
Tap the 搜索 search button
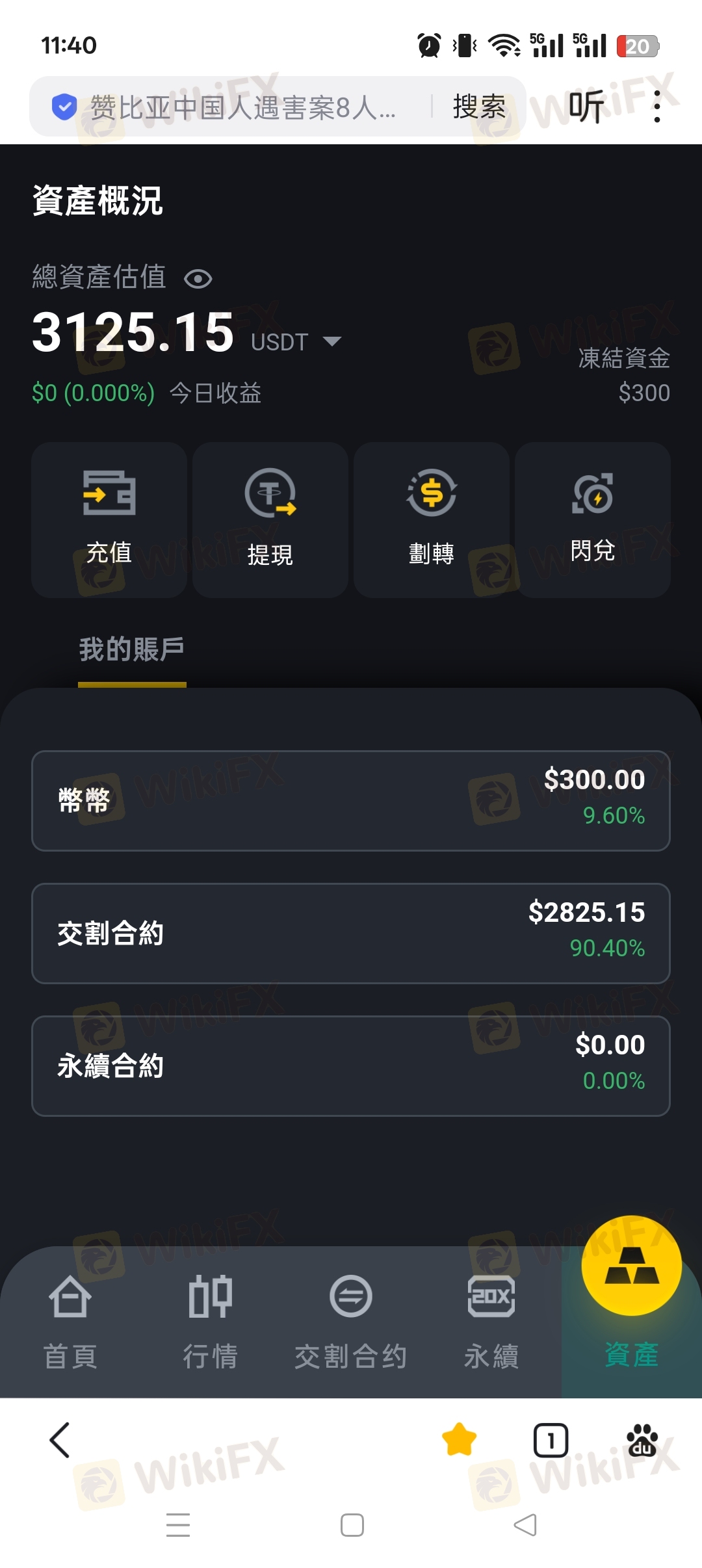pos(479,107)
